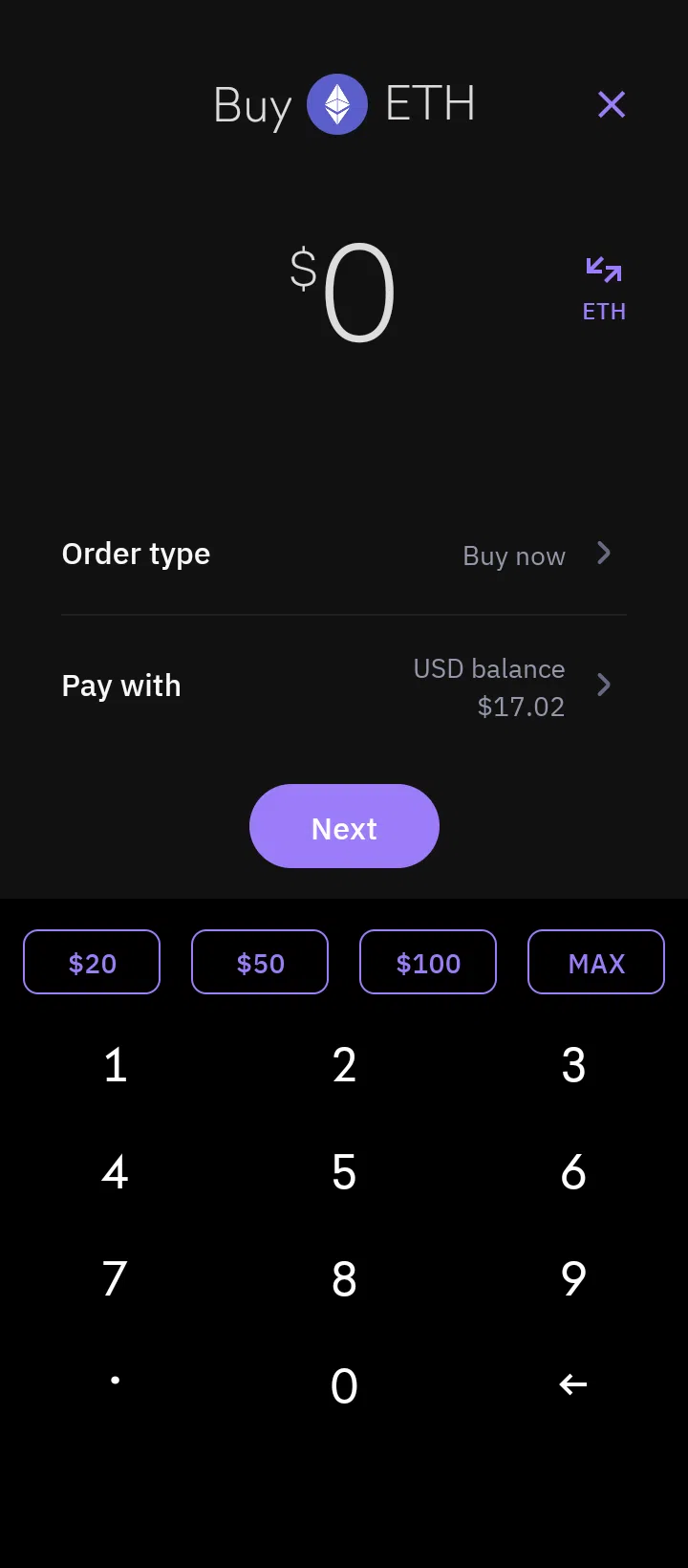Enter digit 5 on keypad

point(344,1172)
